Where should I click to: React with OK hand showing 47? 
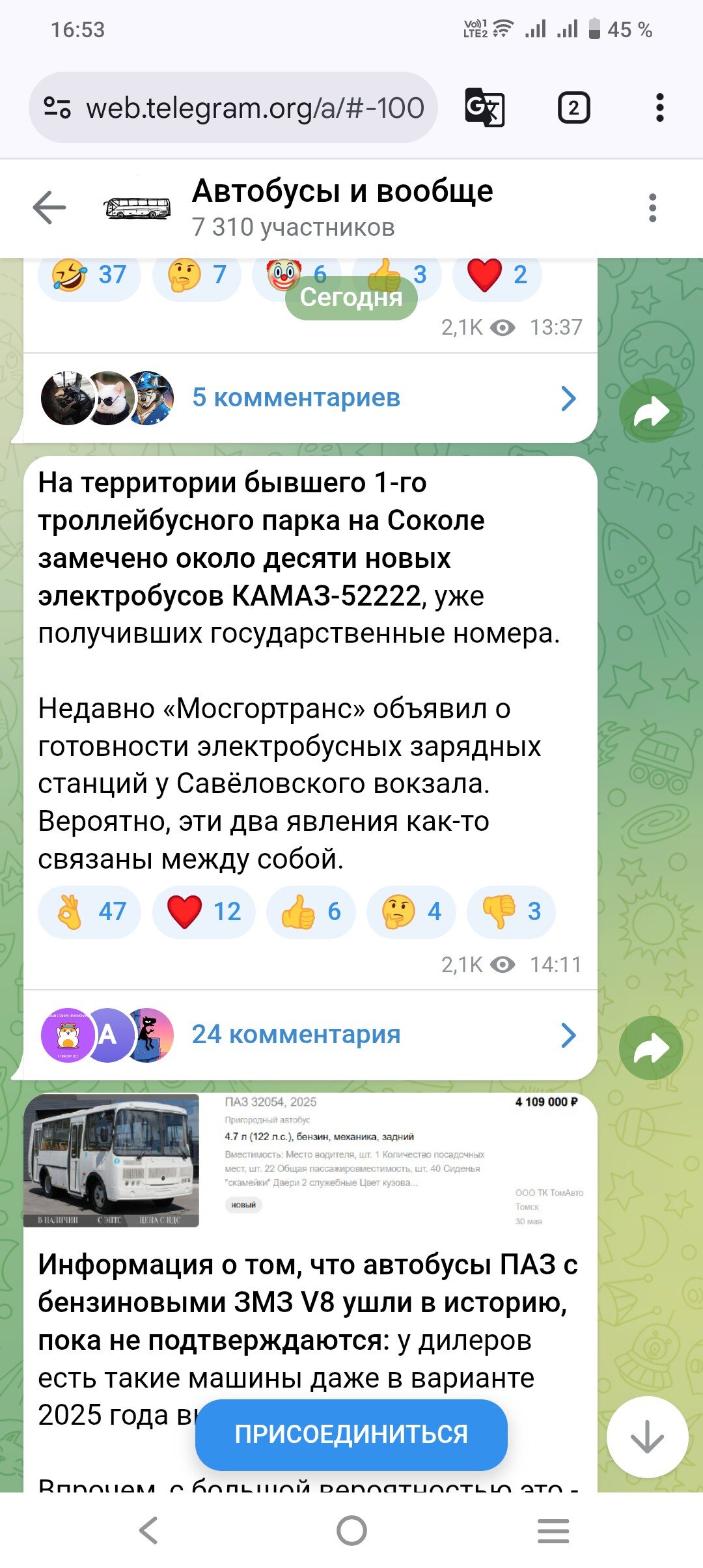click(x=89, y=912)
